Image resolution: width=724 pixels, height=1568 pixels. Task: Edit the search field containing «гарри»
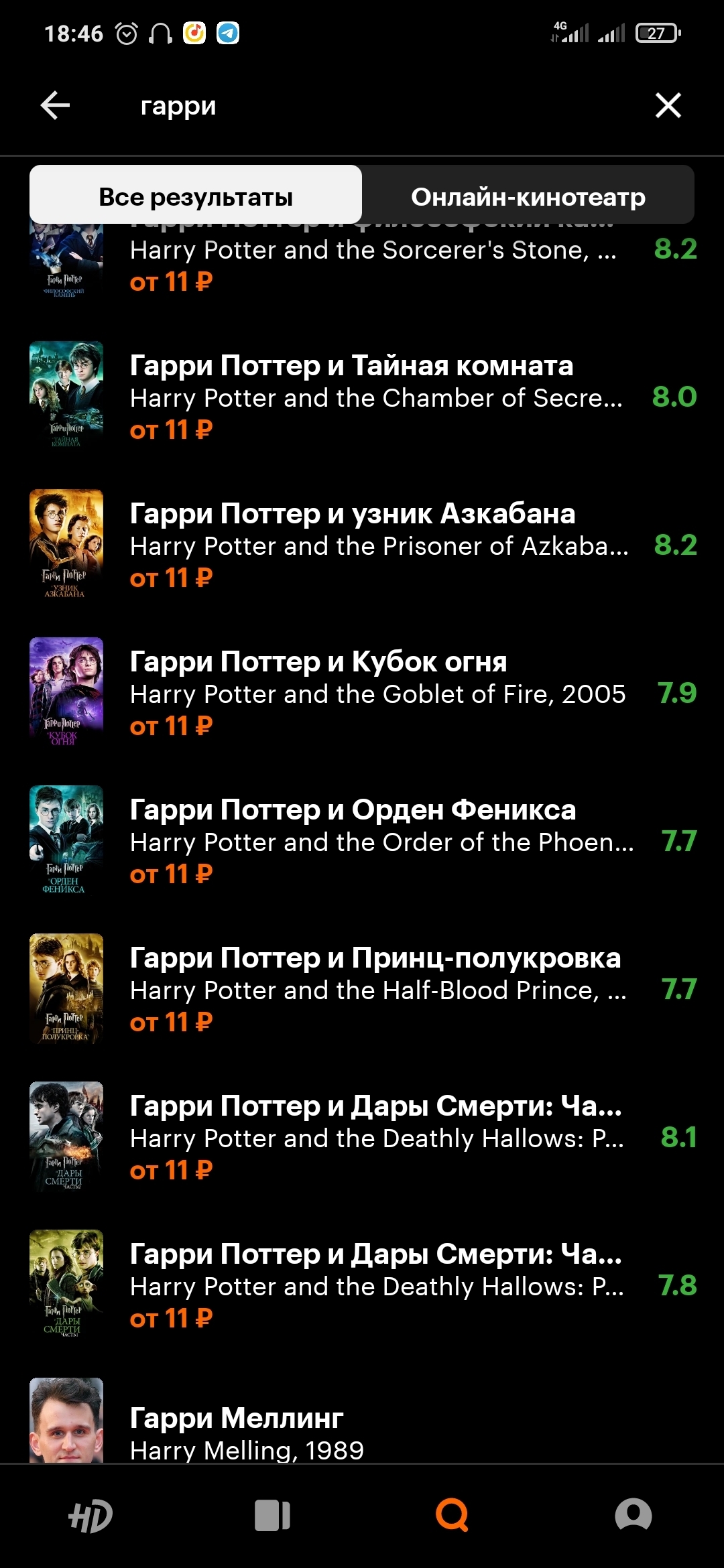[335, 106]
